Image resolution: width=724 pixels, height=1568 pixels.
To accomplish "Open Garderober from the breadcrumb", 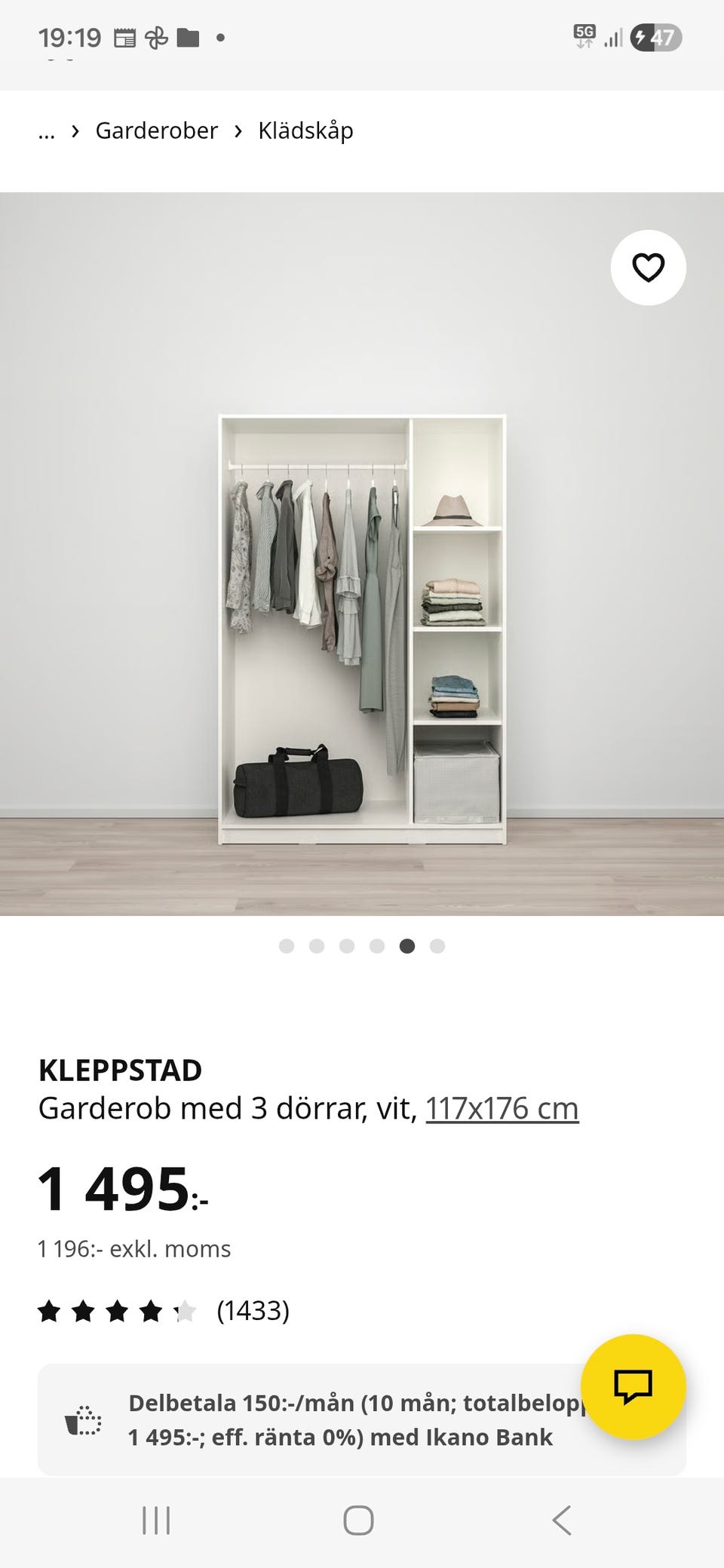I will [155, 130].
